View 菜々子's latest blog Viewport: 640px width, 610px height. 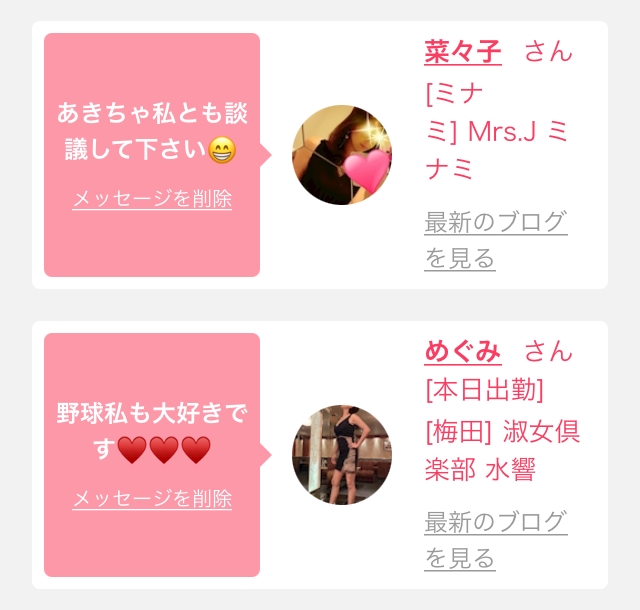click(x=496, y=240)
